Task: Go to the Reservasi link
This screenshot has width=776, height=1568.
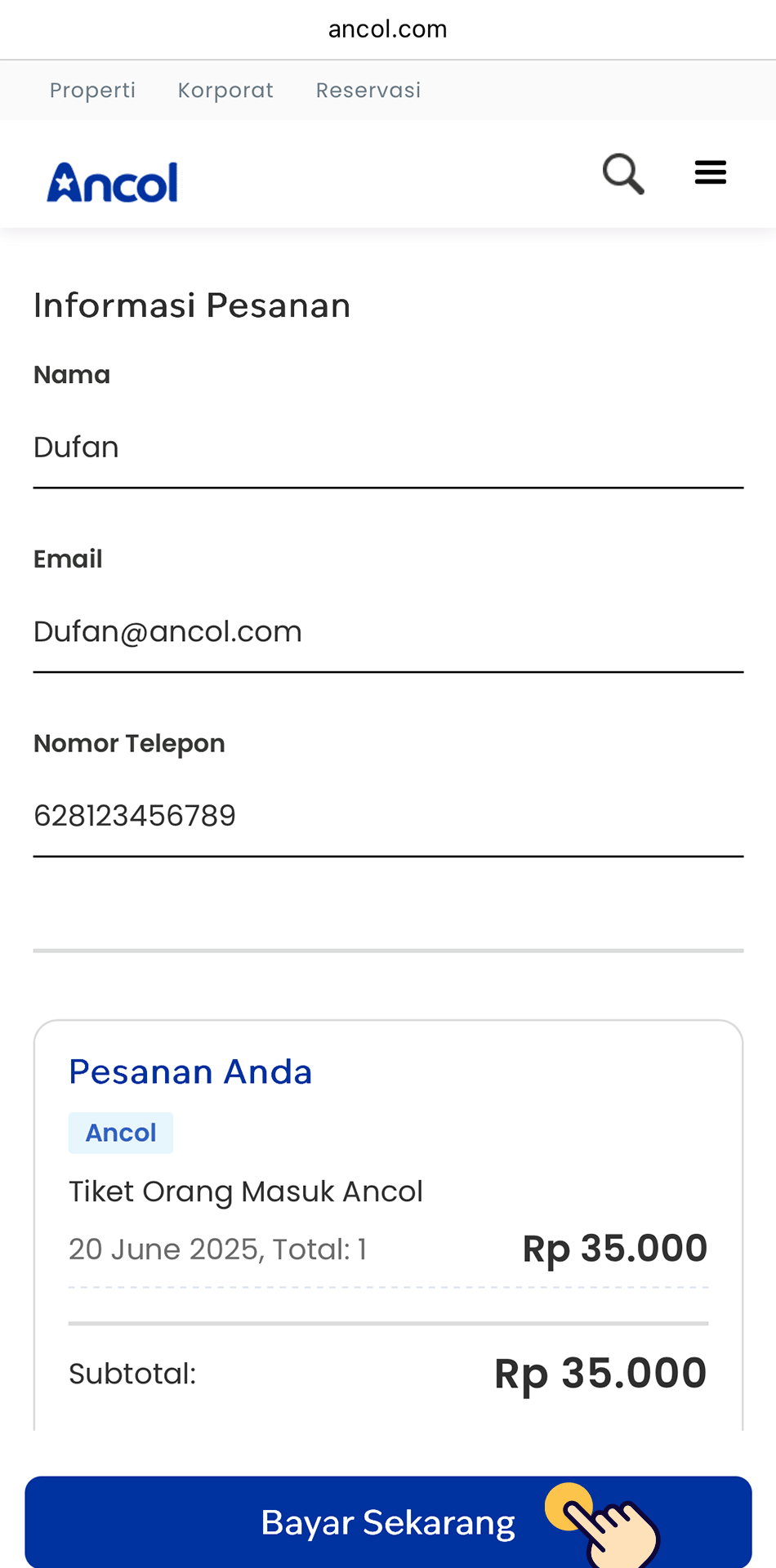Action: [368, 90]
